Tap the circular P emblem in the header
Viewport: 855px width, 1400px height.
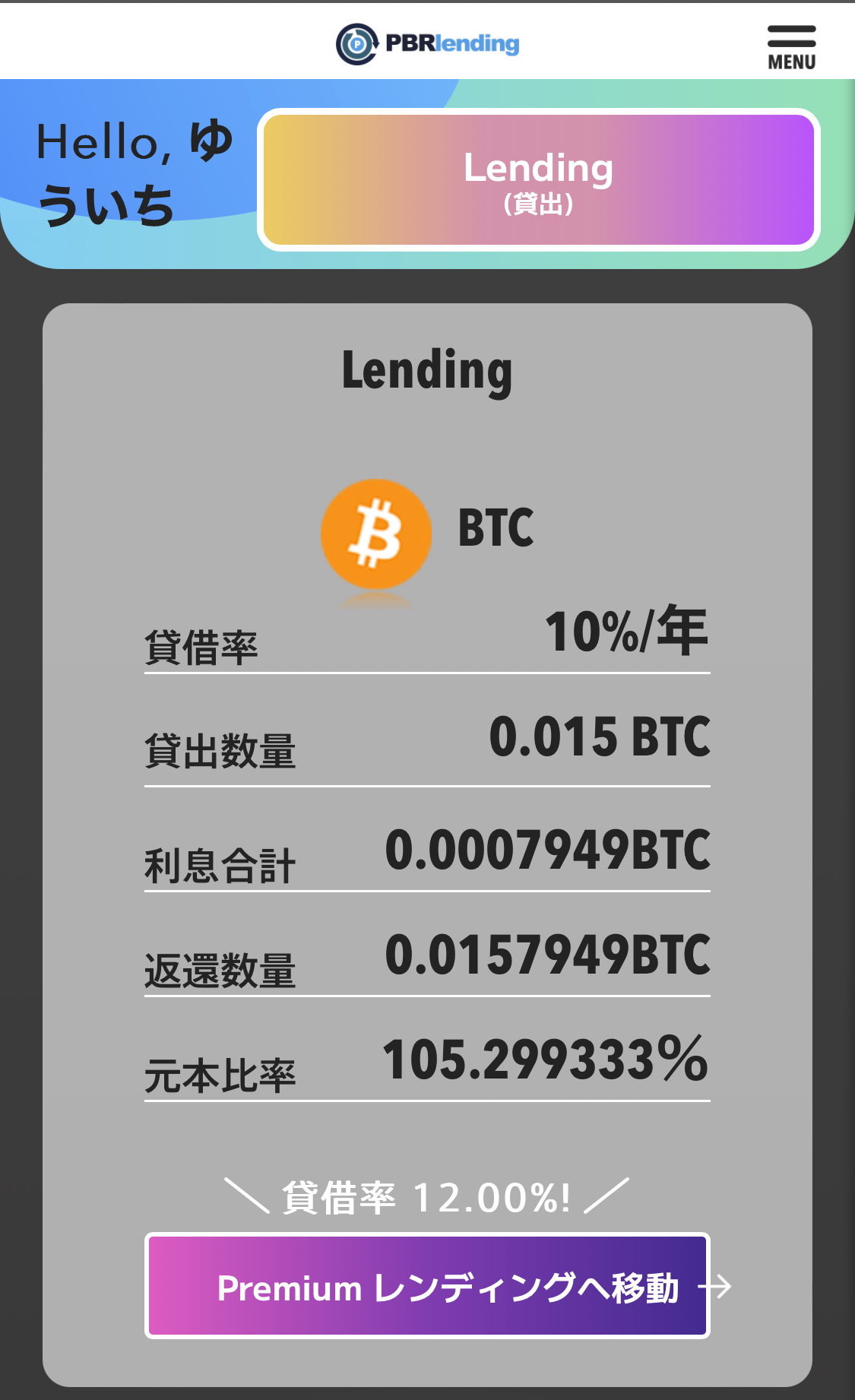coord(356,43)
